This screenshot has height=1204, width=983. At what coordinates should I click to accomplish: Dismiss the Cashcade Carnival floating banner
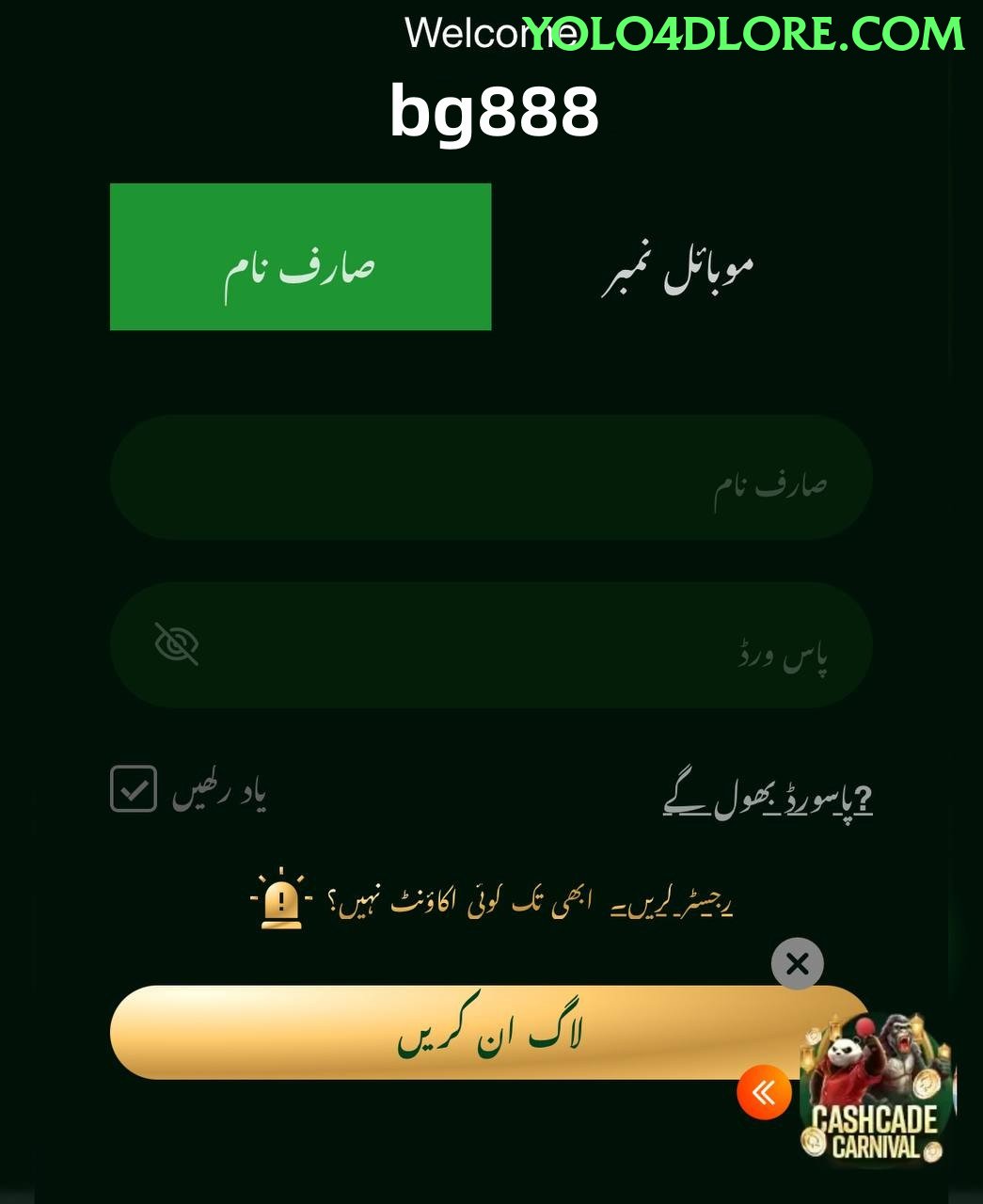click(797, 963)
